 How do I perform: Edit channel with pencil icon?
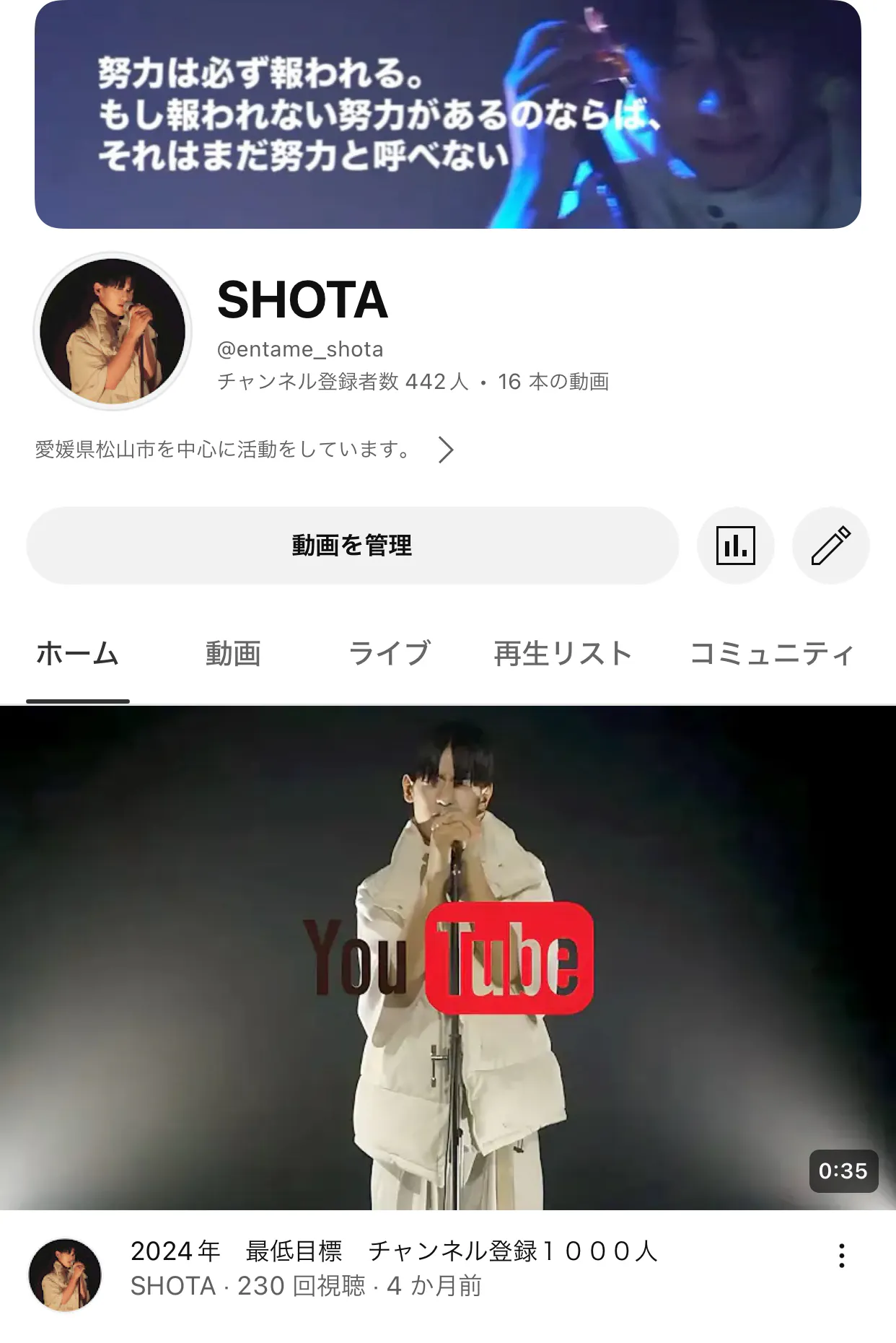830,546
